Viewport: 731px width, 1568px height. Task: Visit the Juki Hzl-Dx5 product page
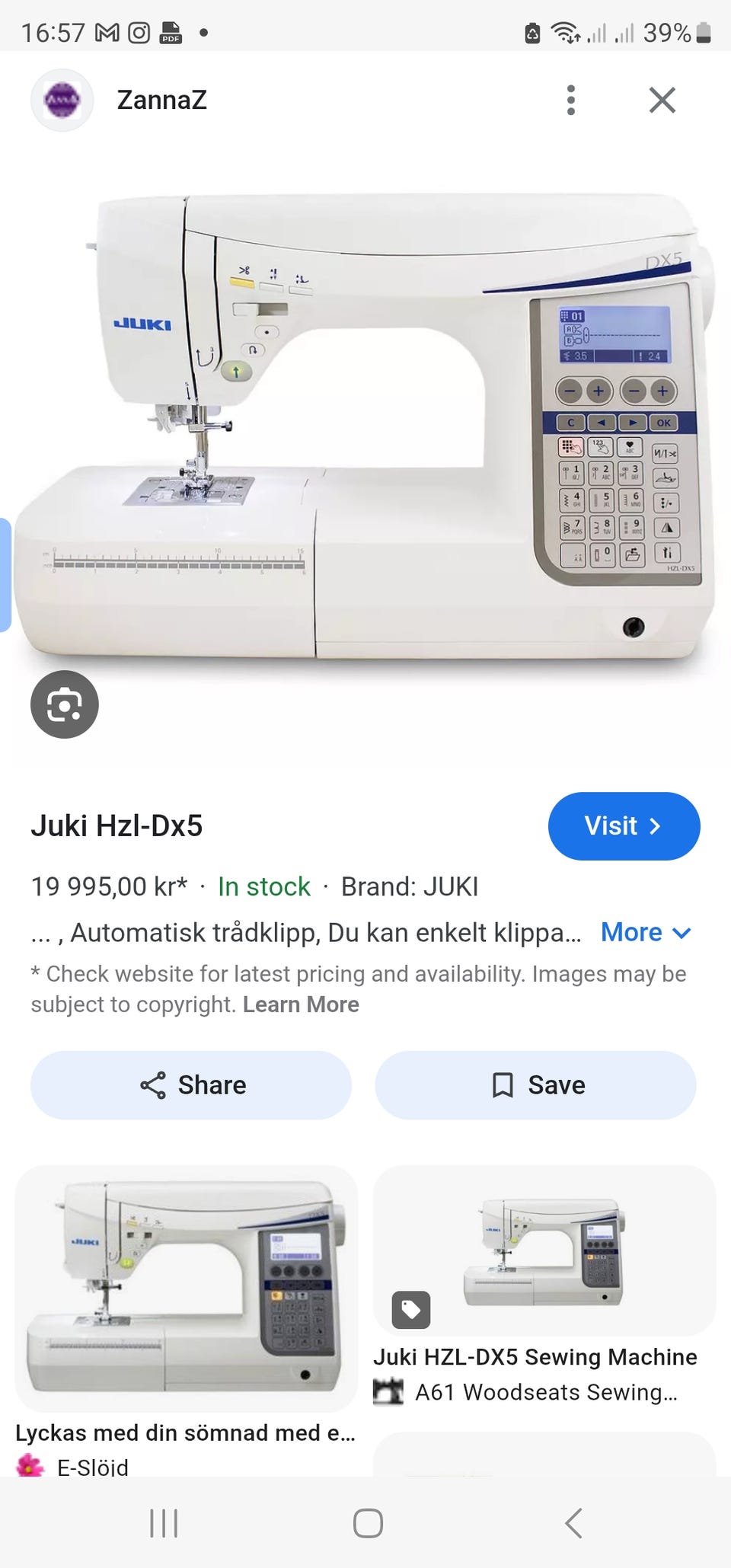(x=623, y=826)
